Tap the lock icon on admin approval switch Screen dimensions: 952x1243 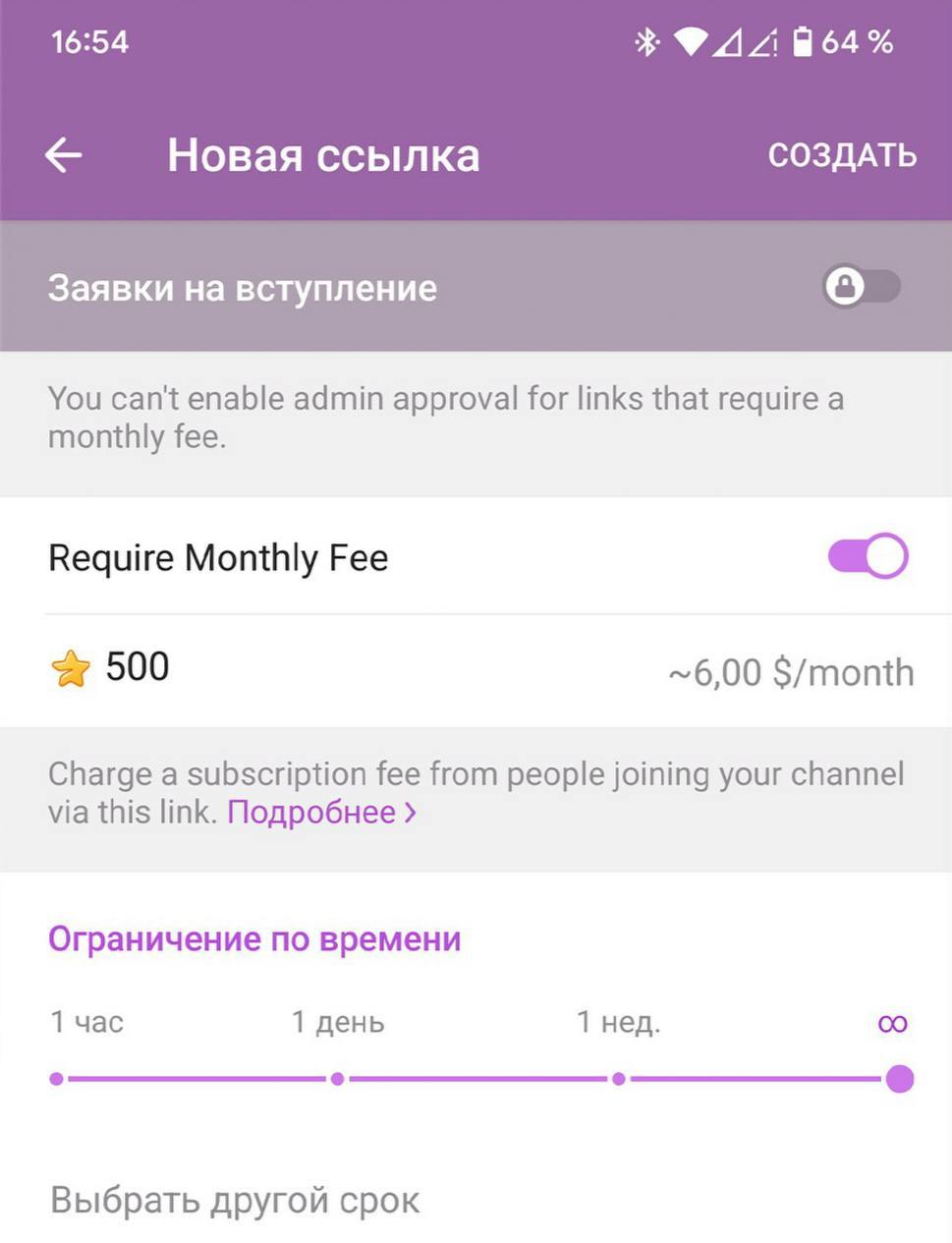843,287
